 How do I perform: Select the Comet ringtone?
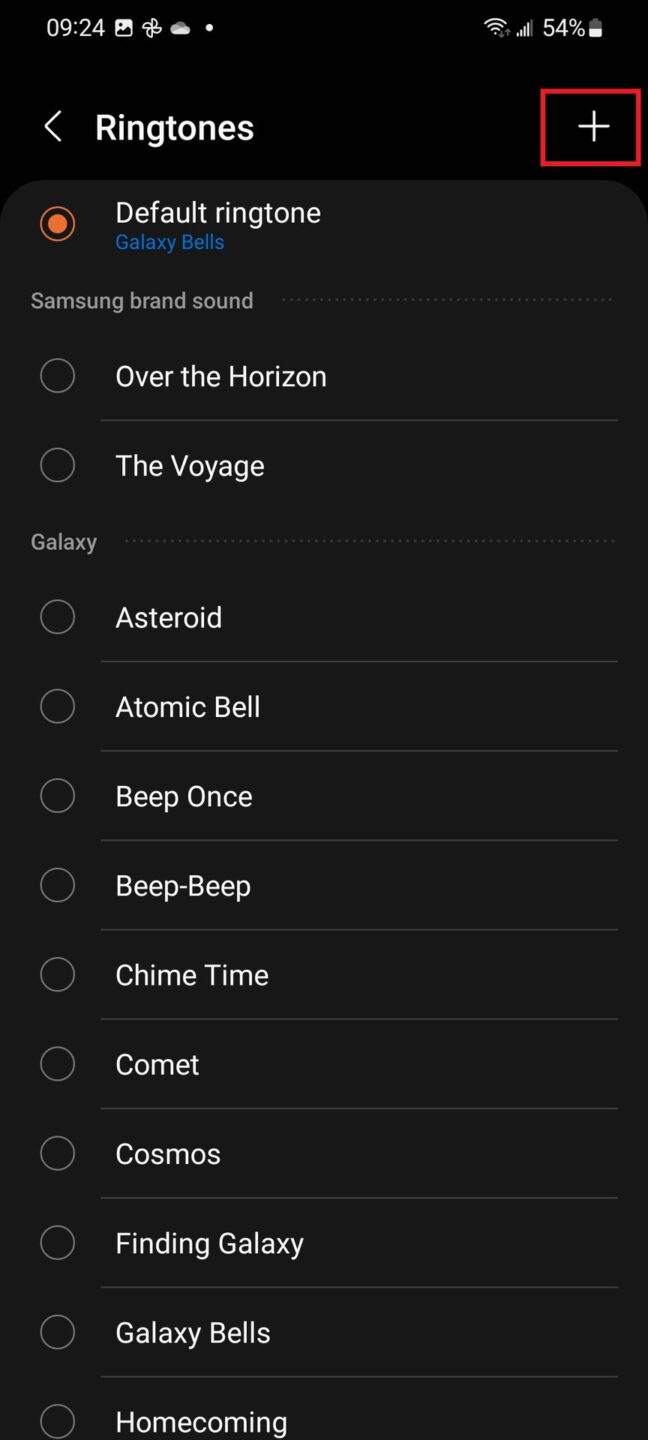coord(158,1064)
